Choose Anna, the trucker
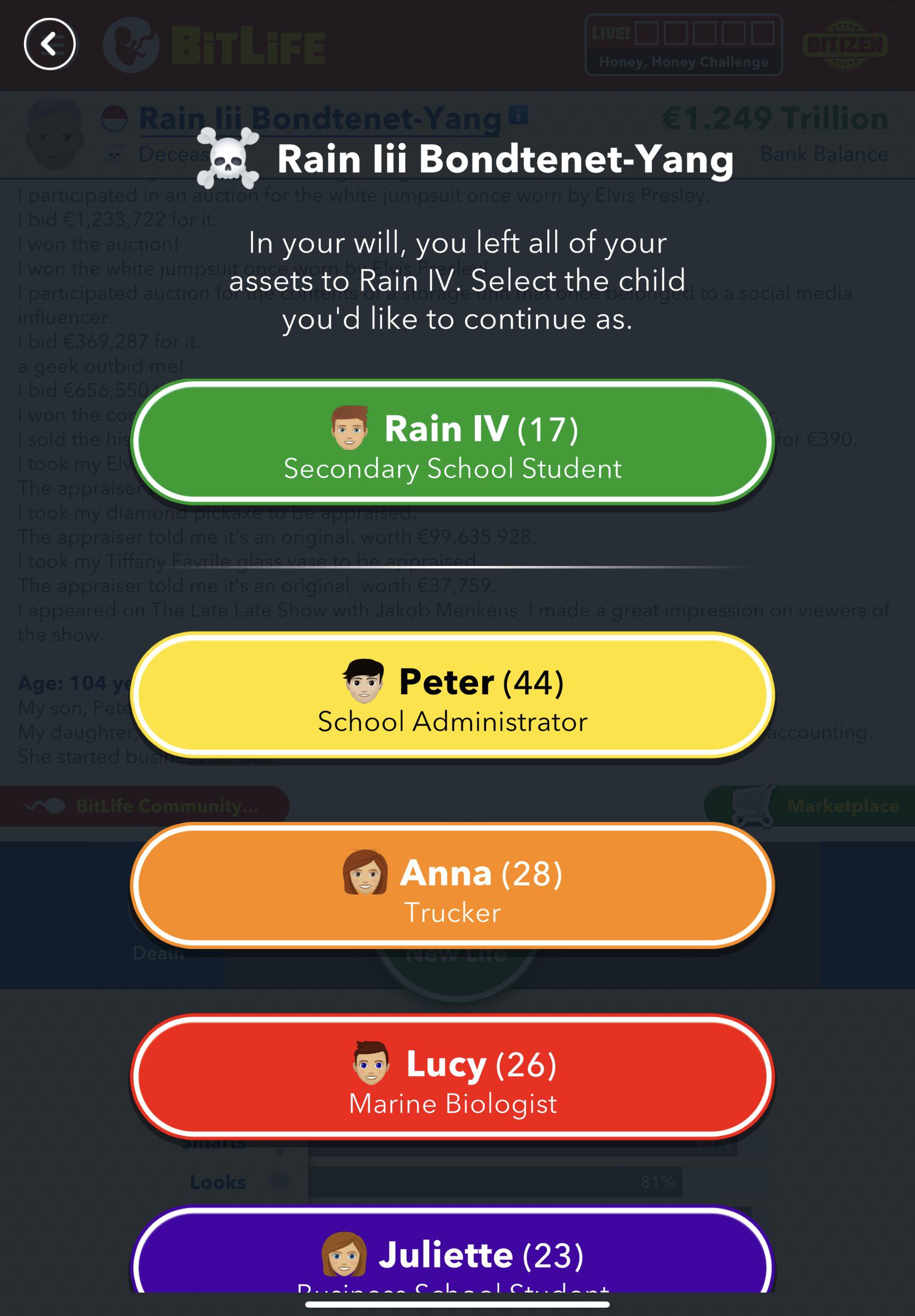This screenshot has width=915, height=1316. tap(452, 886)
